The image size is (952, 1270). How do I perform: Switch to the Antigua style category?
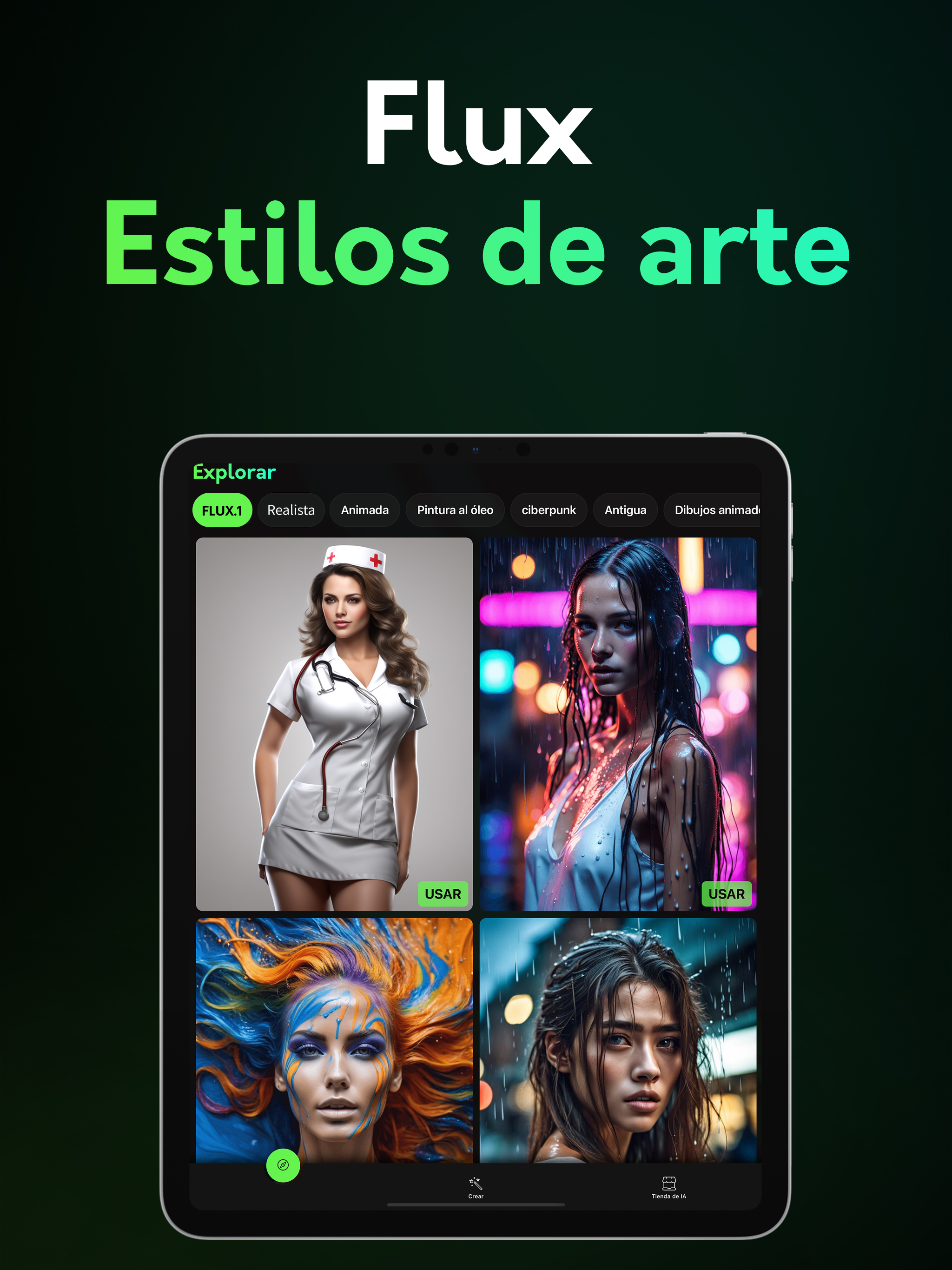pyautogui.click(x=625, y=510)
